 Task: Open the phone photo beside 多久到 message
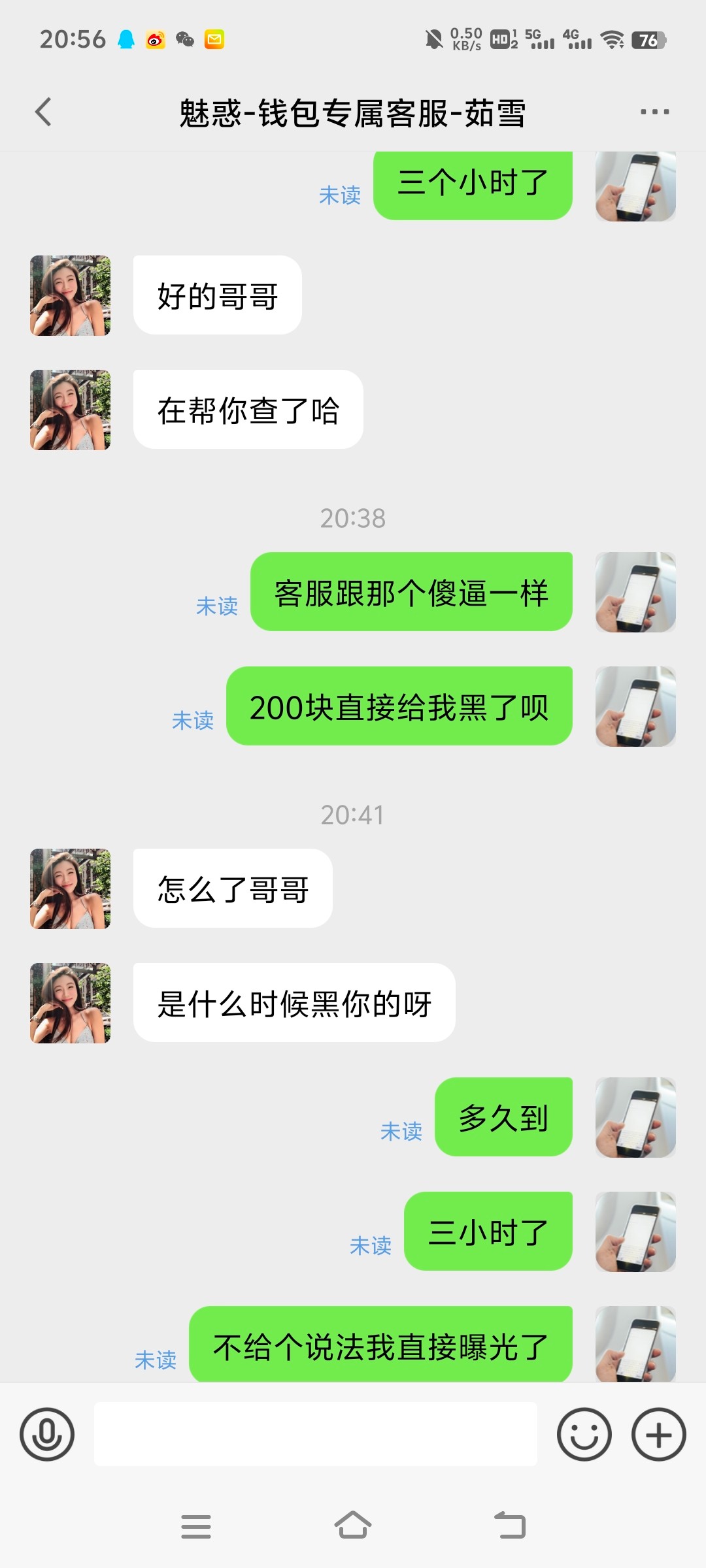pyautogui.click(x=635, y=1117)
